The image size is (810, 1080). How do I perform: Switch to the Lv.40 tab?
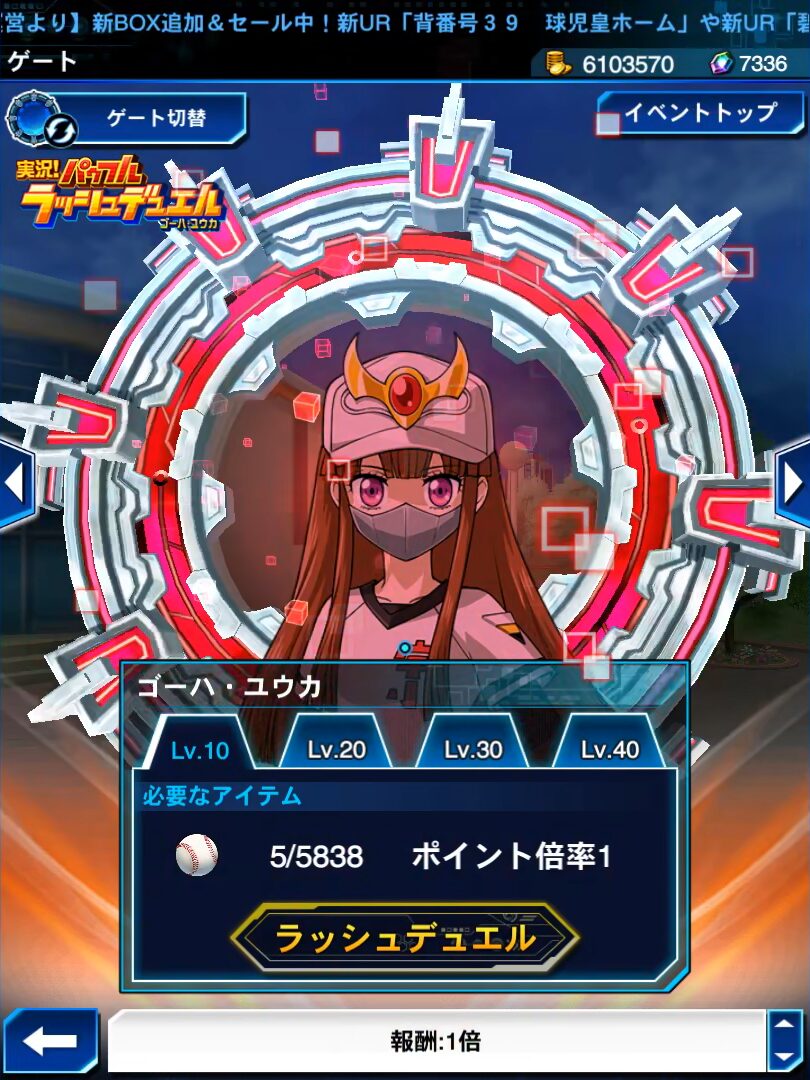pos(609,748)
